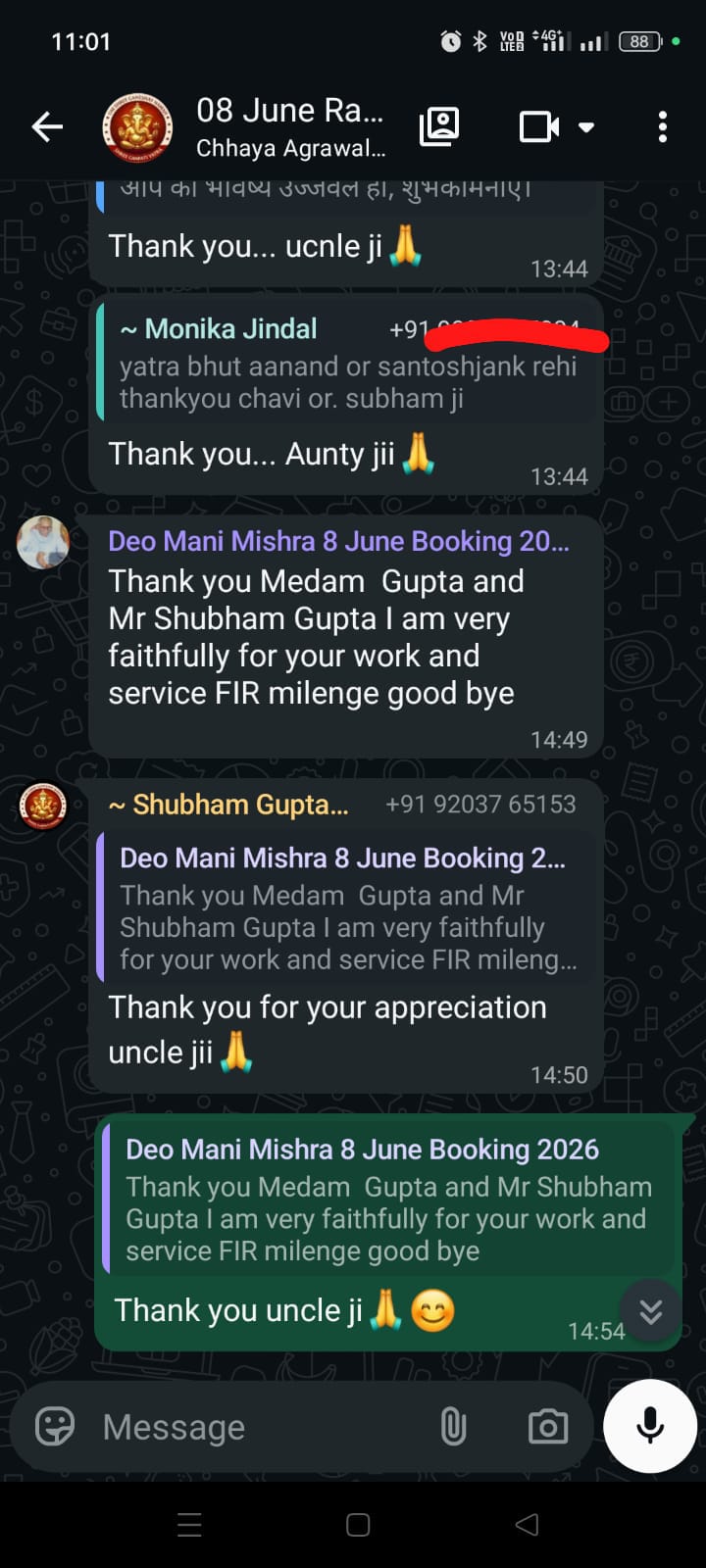This screenshot has height=1568, width=706.
Task: Go back to the chat list
Action: coord(47,127)
